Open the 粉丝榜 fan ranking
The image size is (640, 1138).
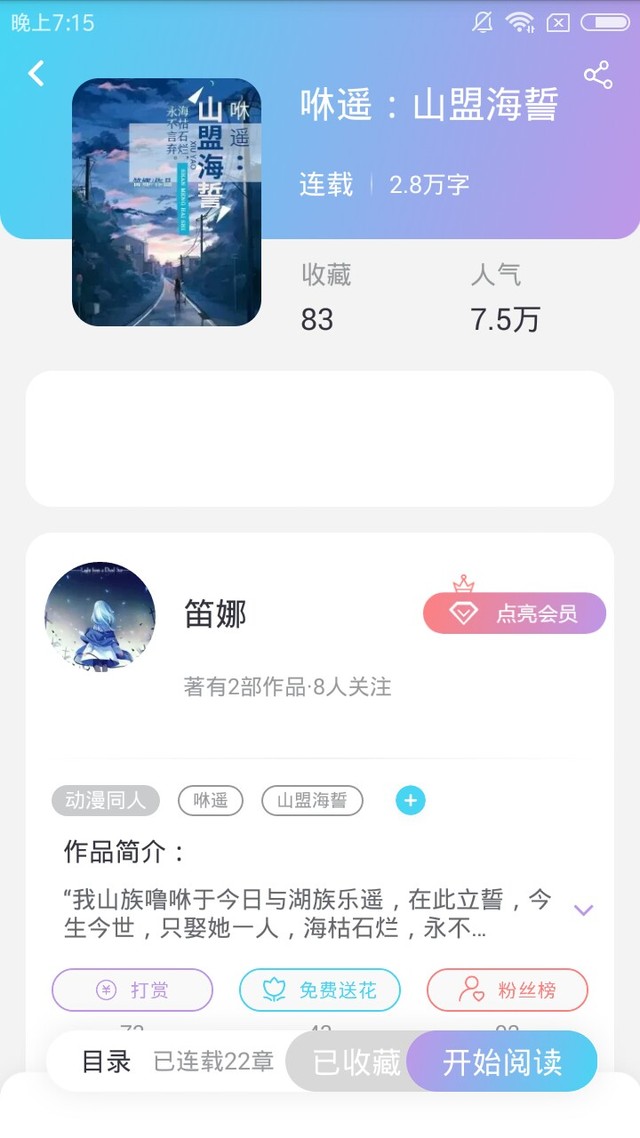tap(507, 990)
